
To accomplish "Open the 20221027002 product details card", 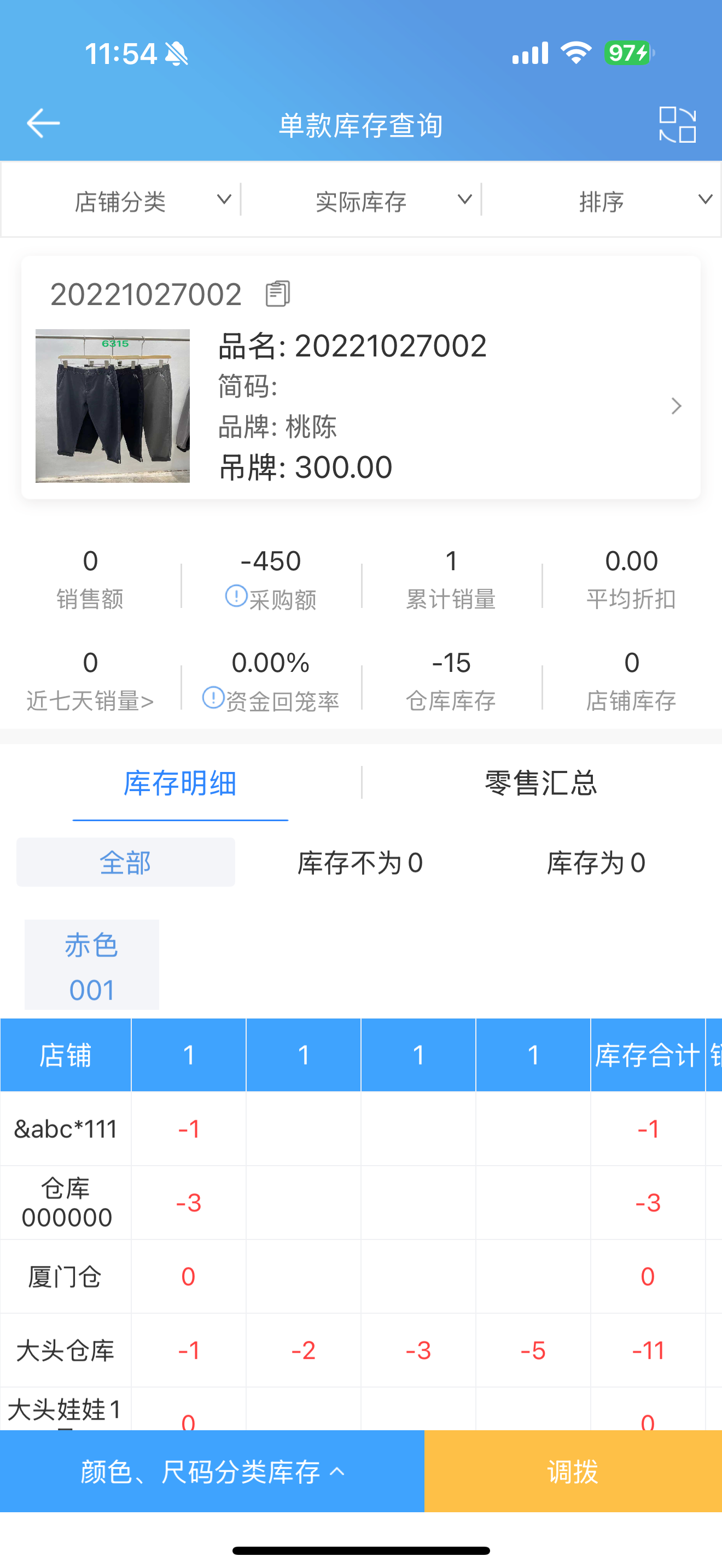I will (x=676, y=406).
